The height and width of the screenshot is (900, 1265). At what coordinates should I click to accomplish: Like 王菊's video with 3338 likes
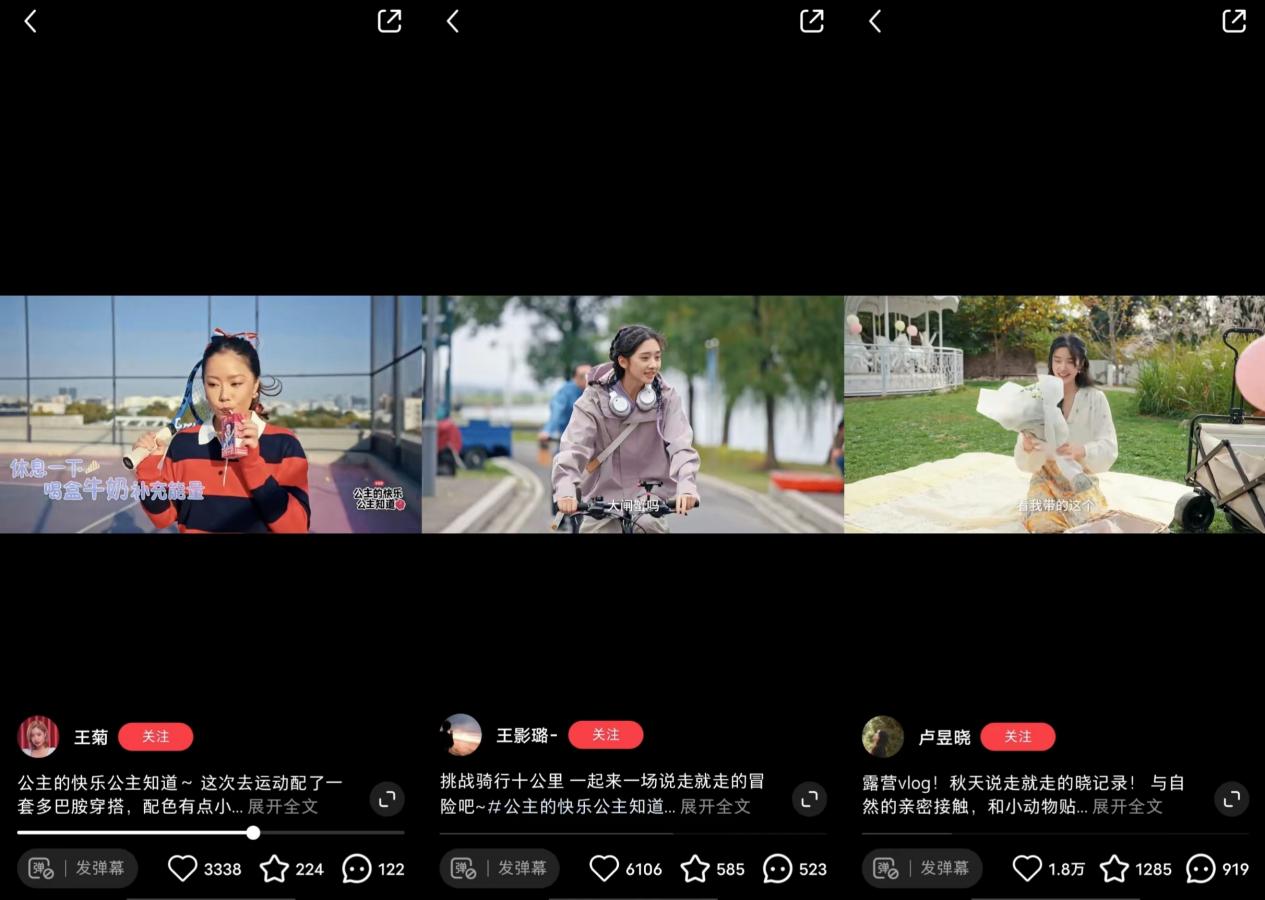pyautogui.click(x=183, y=868)
